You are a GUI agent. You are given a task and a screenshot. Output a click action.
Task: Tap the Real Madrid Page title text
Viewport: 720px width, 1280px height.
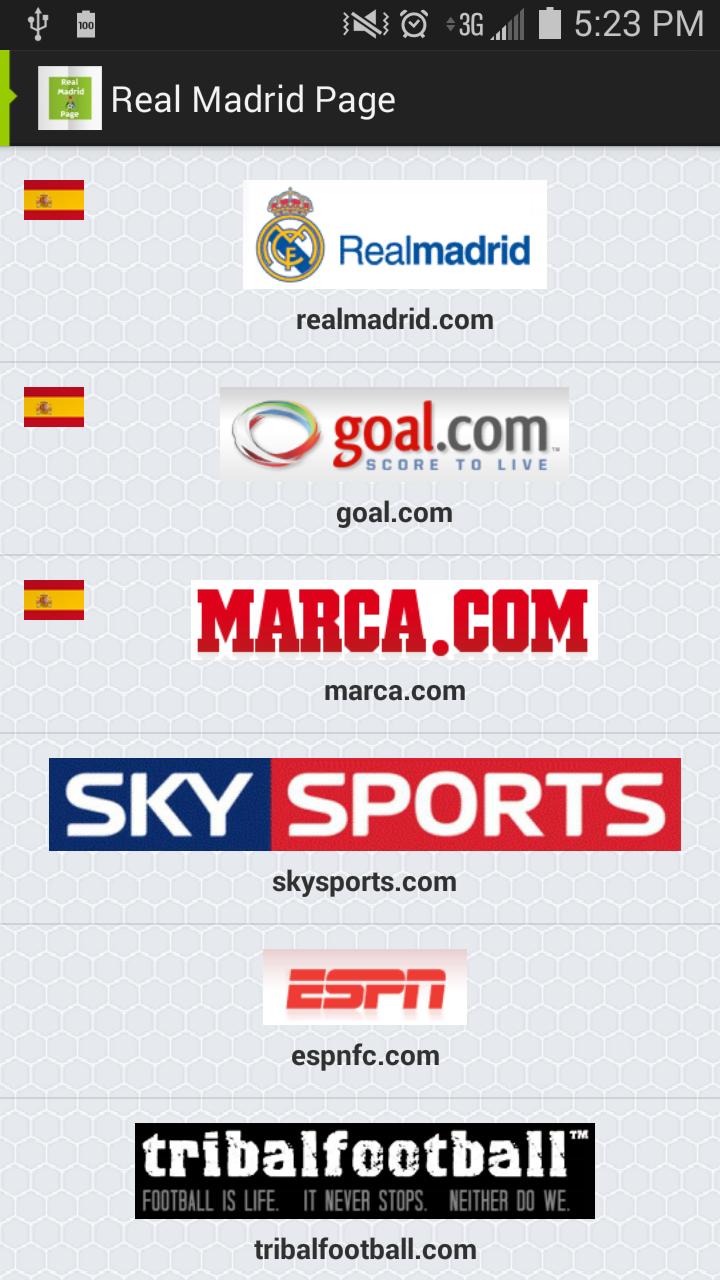[x=253, y=99]
